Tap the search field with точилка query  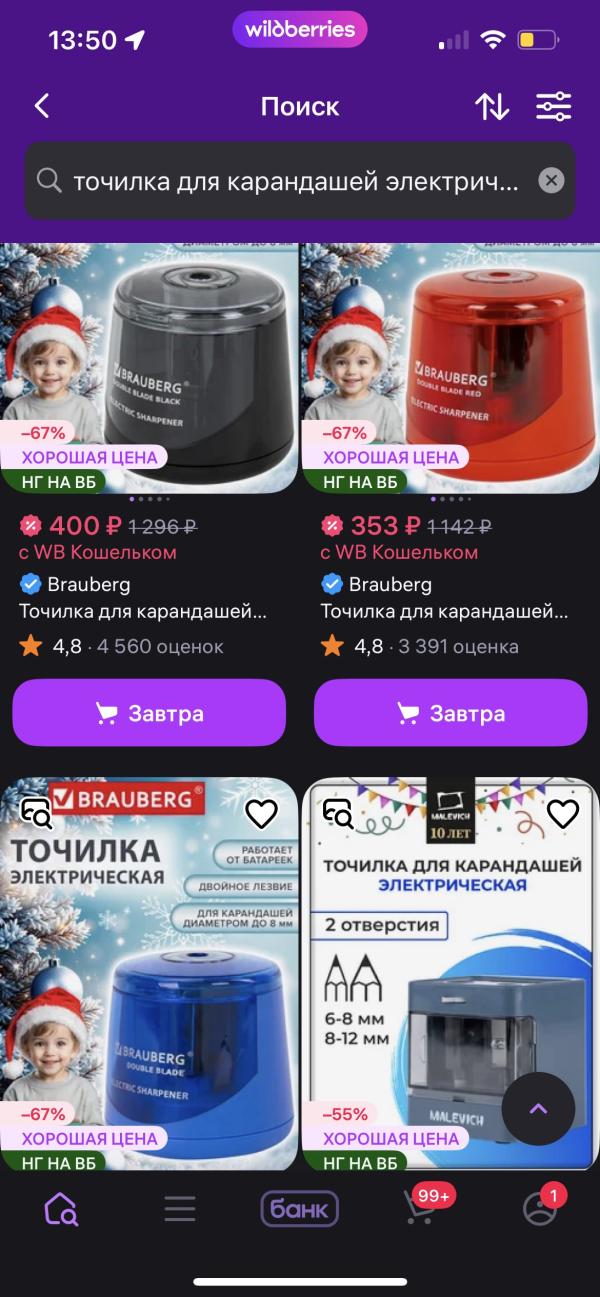click(x=290, y=181)
